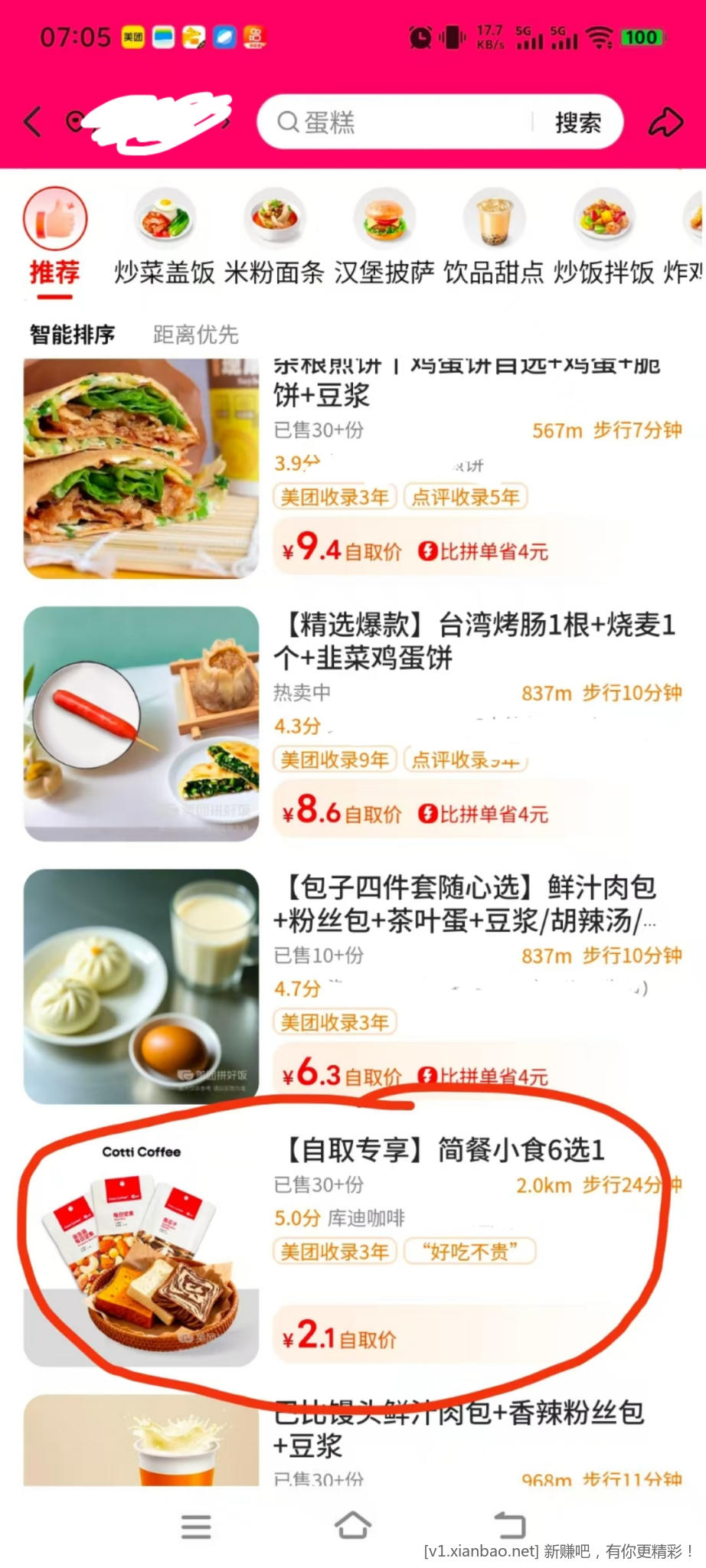
Task: Select the 智能排序 sort tab
Action: pos(74,335)
